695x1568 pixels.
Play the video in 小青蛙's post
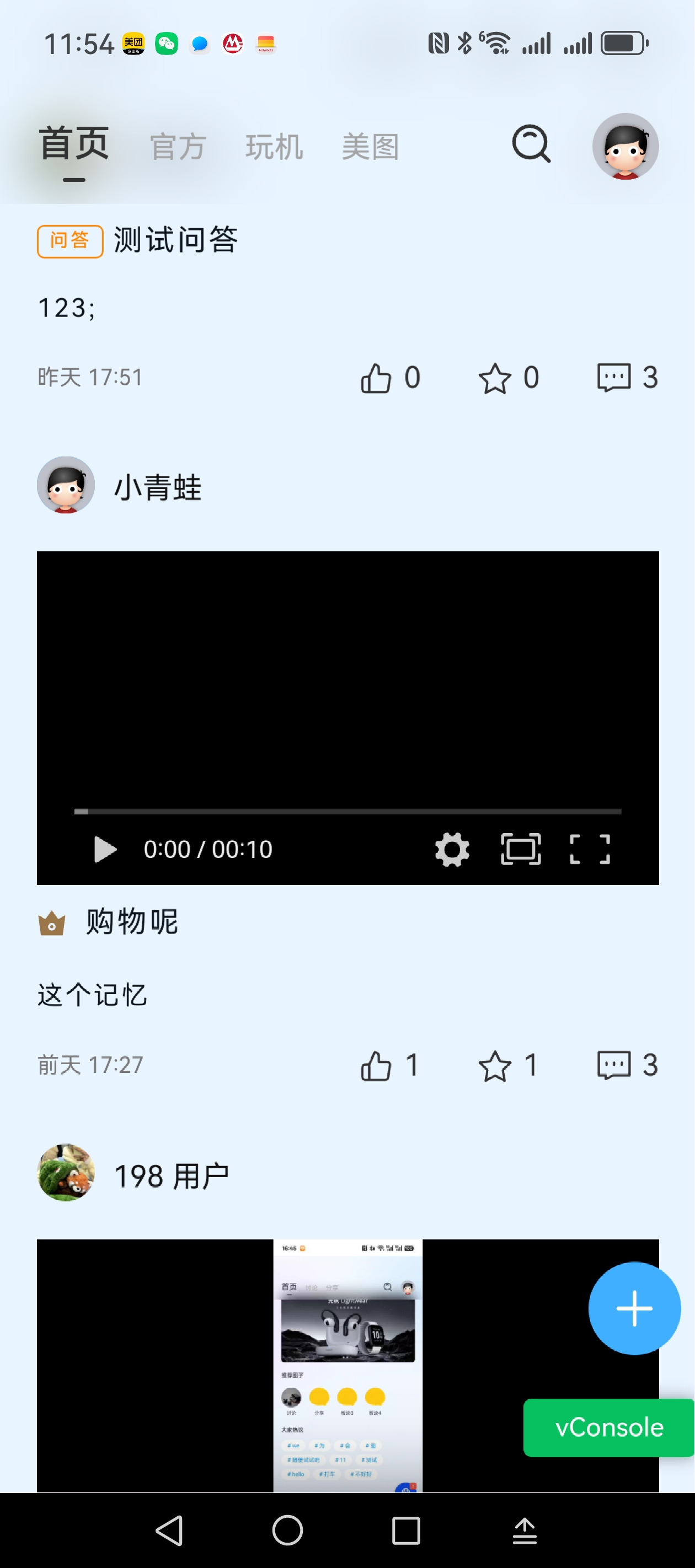click(x=105, y=849)
